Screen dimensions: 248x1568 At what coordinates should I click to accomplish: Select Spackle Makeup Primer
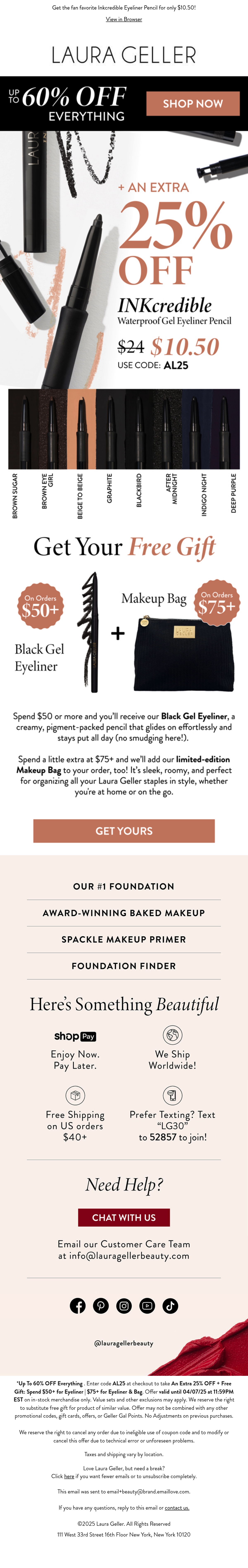[x=124, y=939]
